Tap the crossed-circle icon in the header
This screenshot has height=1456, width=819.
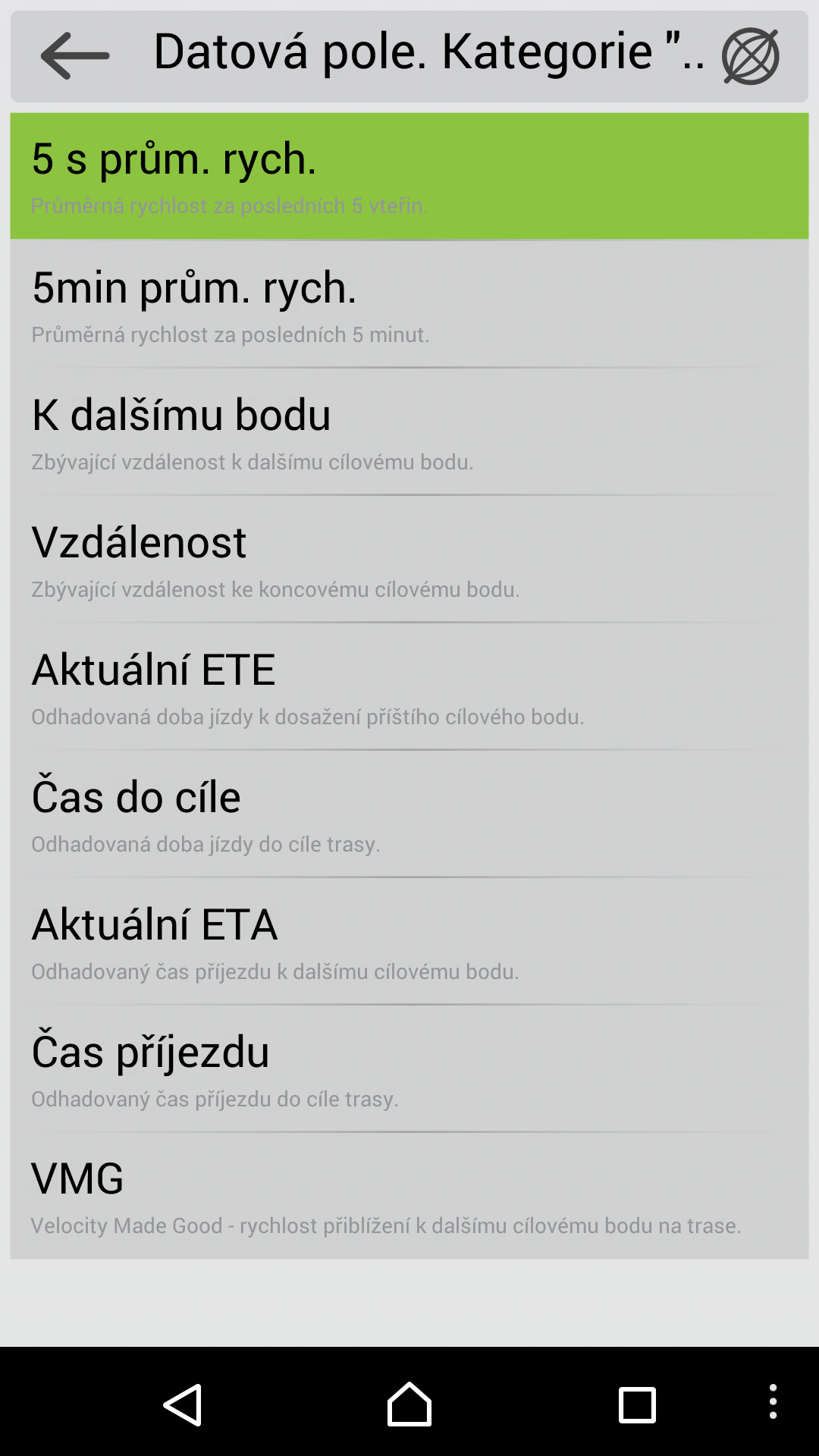coord(751,56)
